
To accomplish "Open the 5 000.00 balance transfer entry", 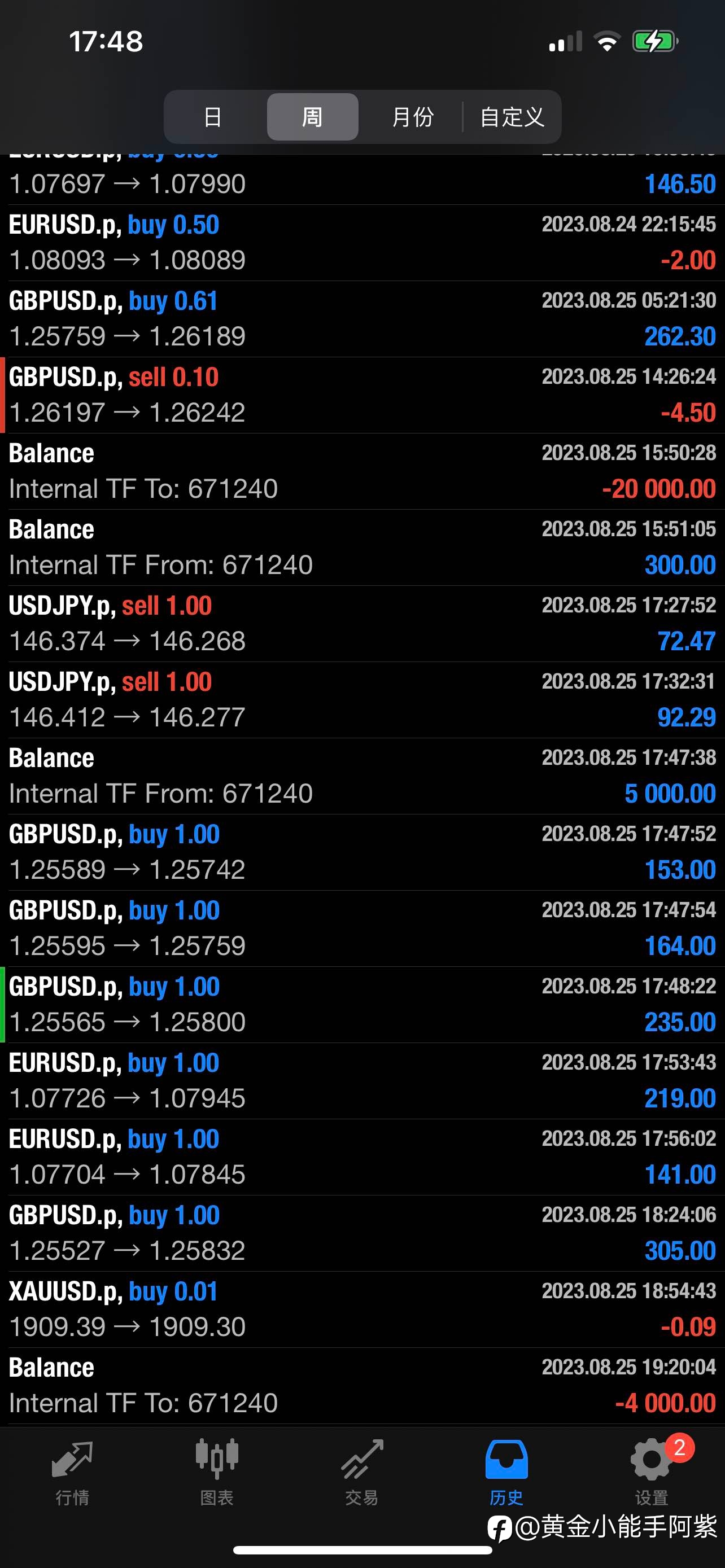I will point(362,776).
